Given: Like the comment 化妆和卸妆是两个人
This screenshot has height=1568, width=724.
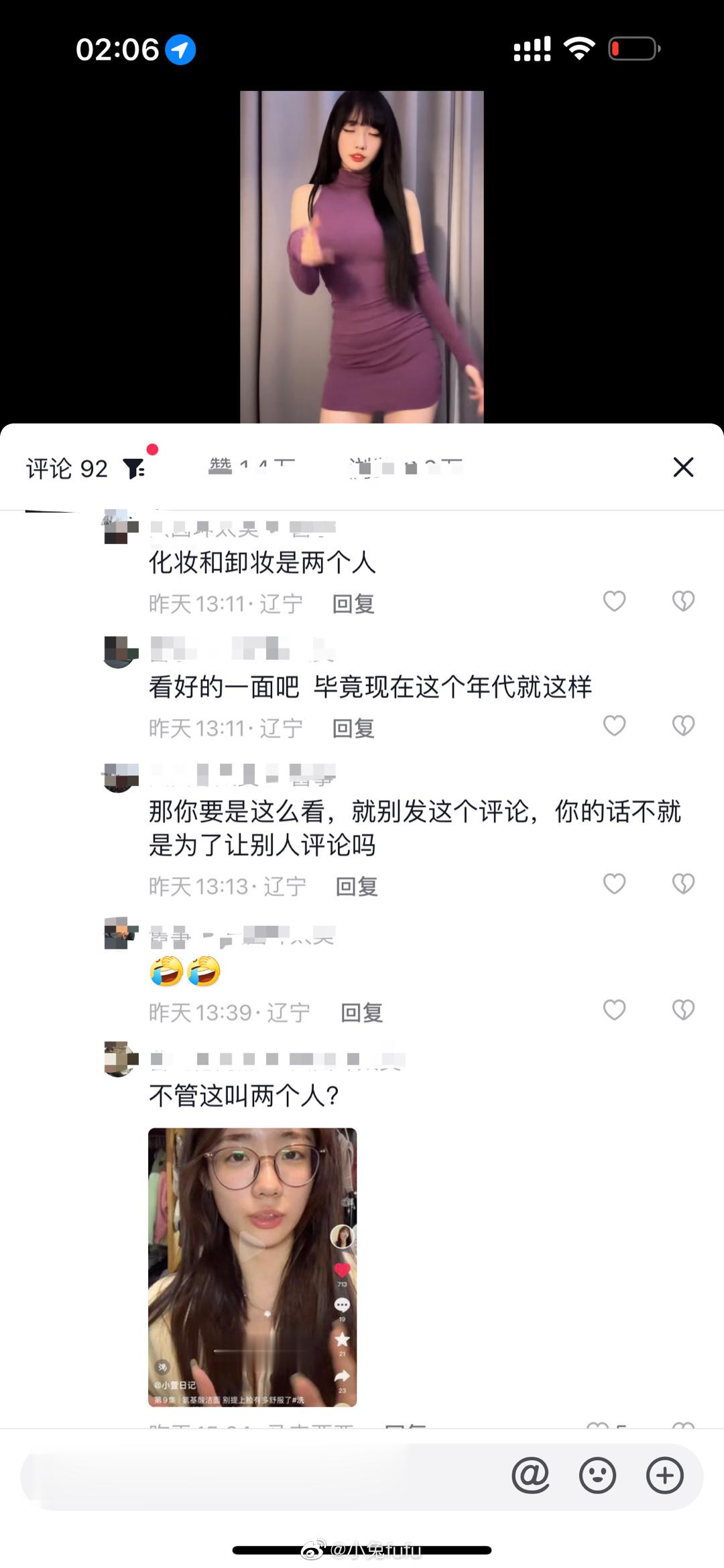Looking at the screenshot, I should click(614, 601).
